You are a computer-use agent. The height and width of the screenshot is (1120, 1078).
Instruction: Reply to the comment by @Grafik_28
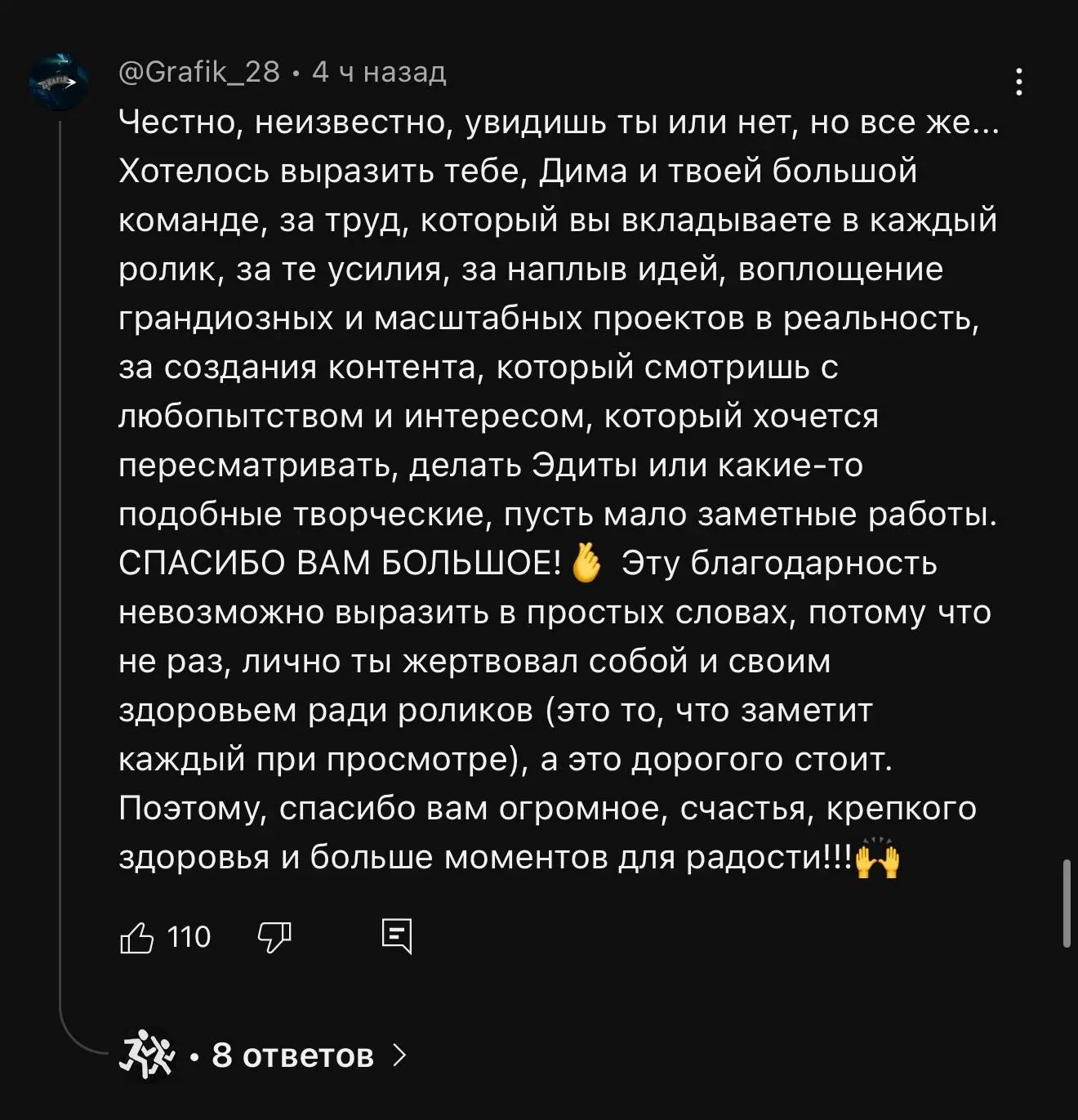pos(397,936)
